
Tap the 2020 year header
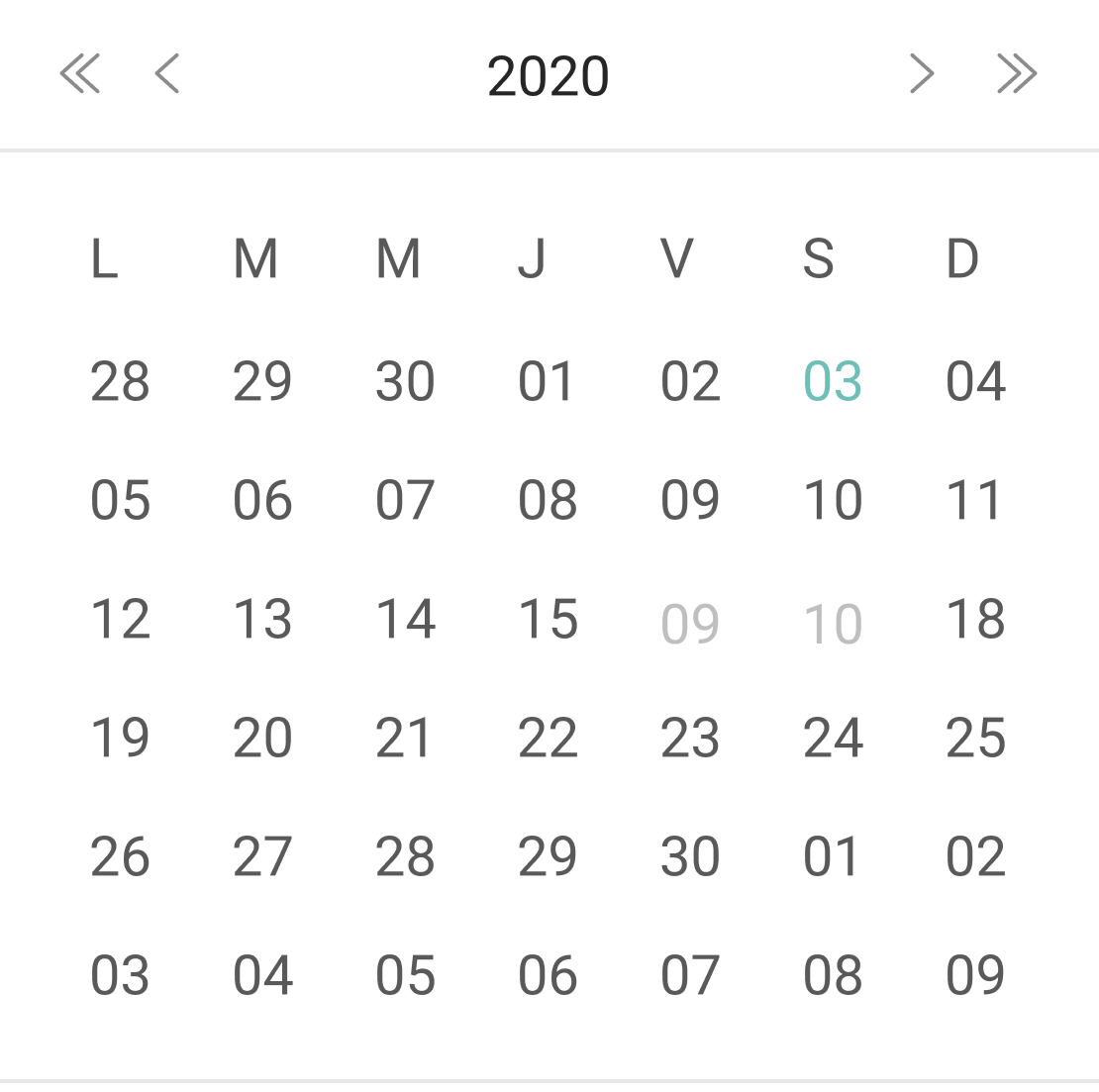[548, 76]
